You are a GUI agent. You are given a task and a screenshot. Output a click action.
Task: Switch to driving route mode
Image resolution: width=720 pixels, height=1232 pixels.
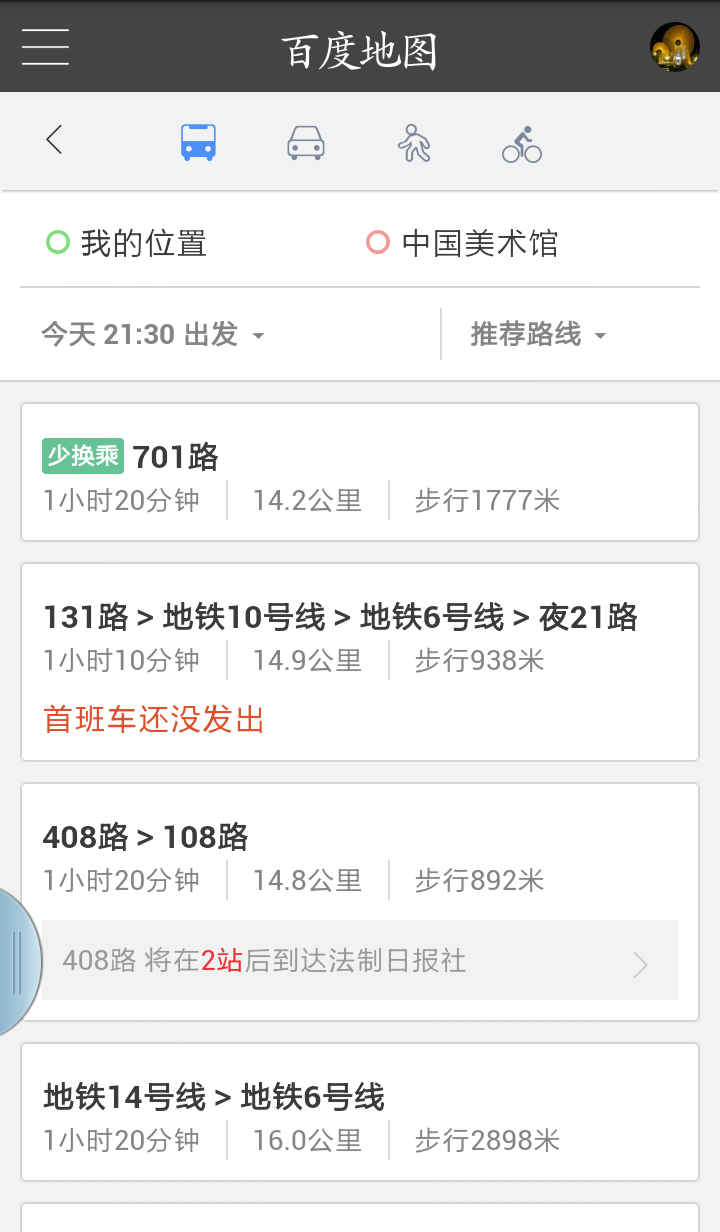click(306, 142)
